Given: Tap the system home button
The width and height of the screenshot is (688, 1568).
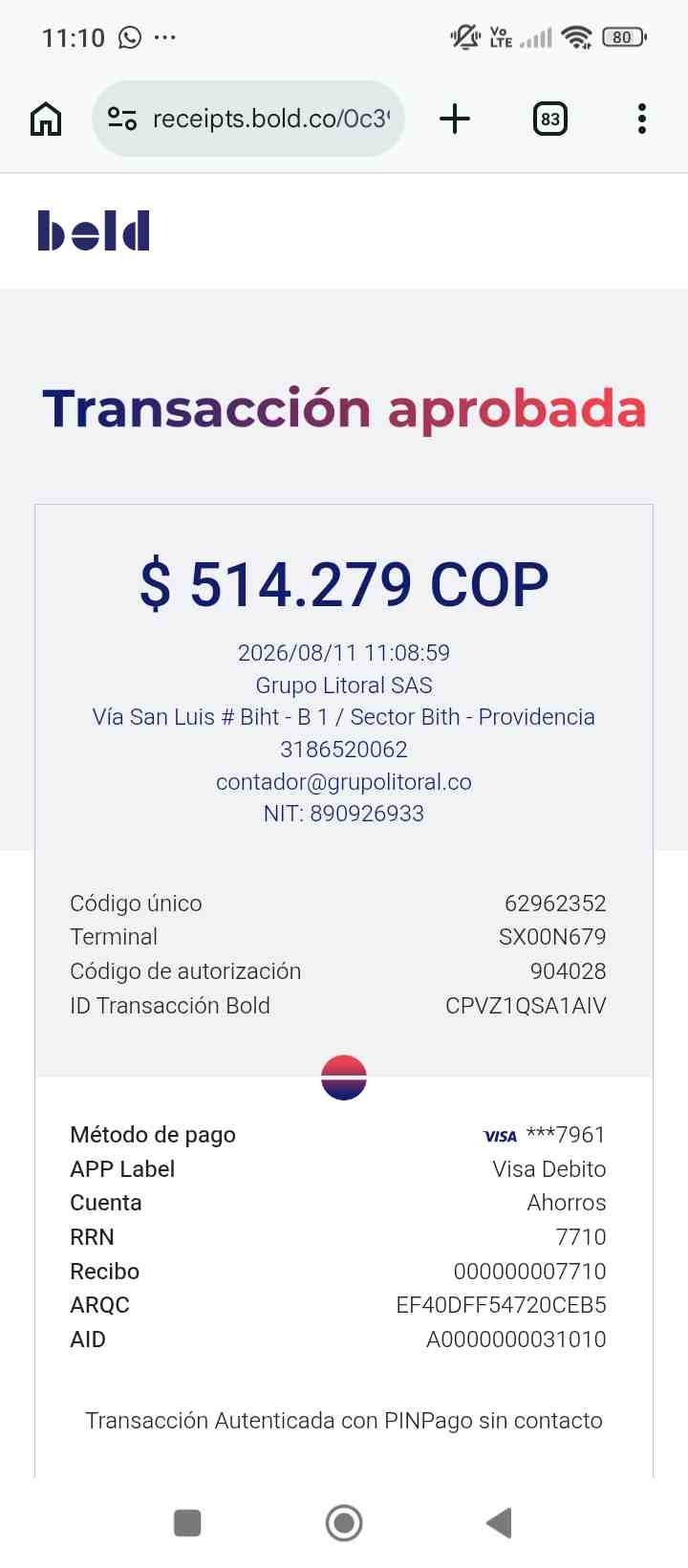Looking at the screenshot, I should click(344, 1522).
